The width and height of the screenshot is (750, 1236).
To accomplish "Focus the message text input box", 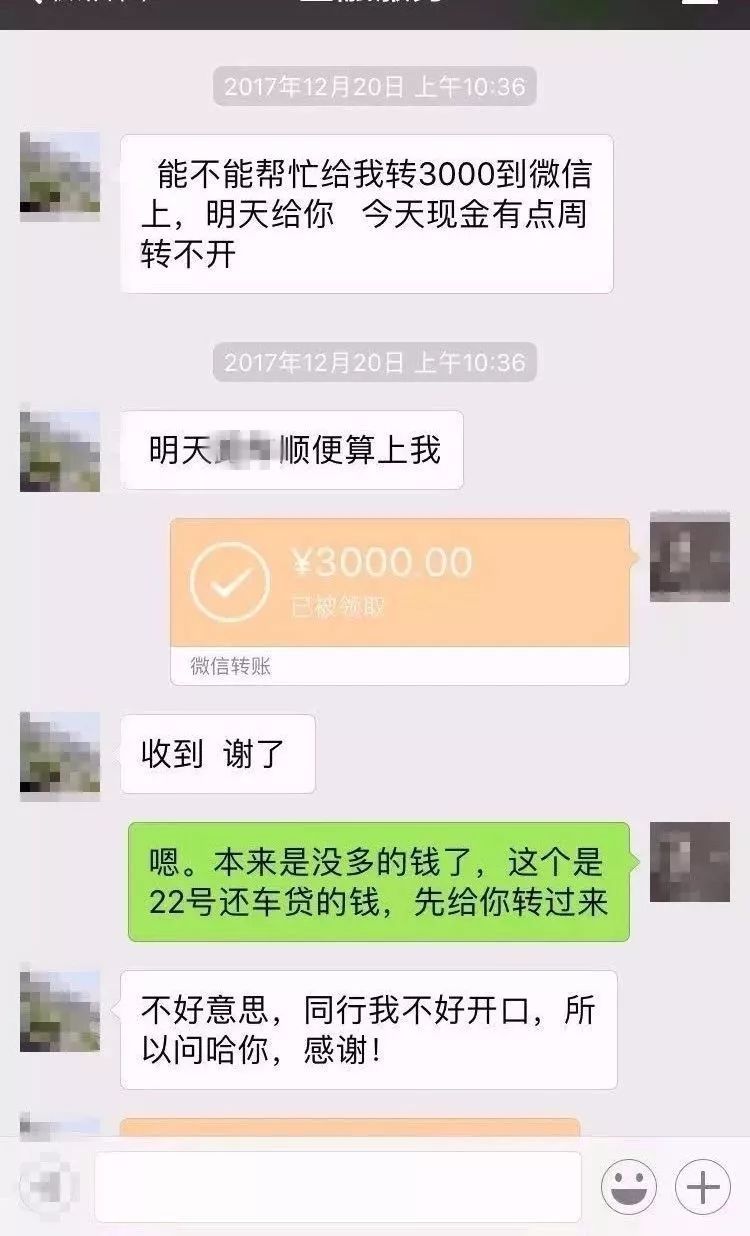I will click(x=338, y=1187).
